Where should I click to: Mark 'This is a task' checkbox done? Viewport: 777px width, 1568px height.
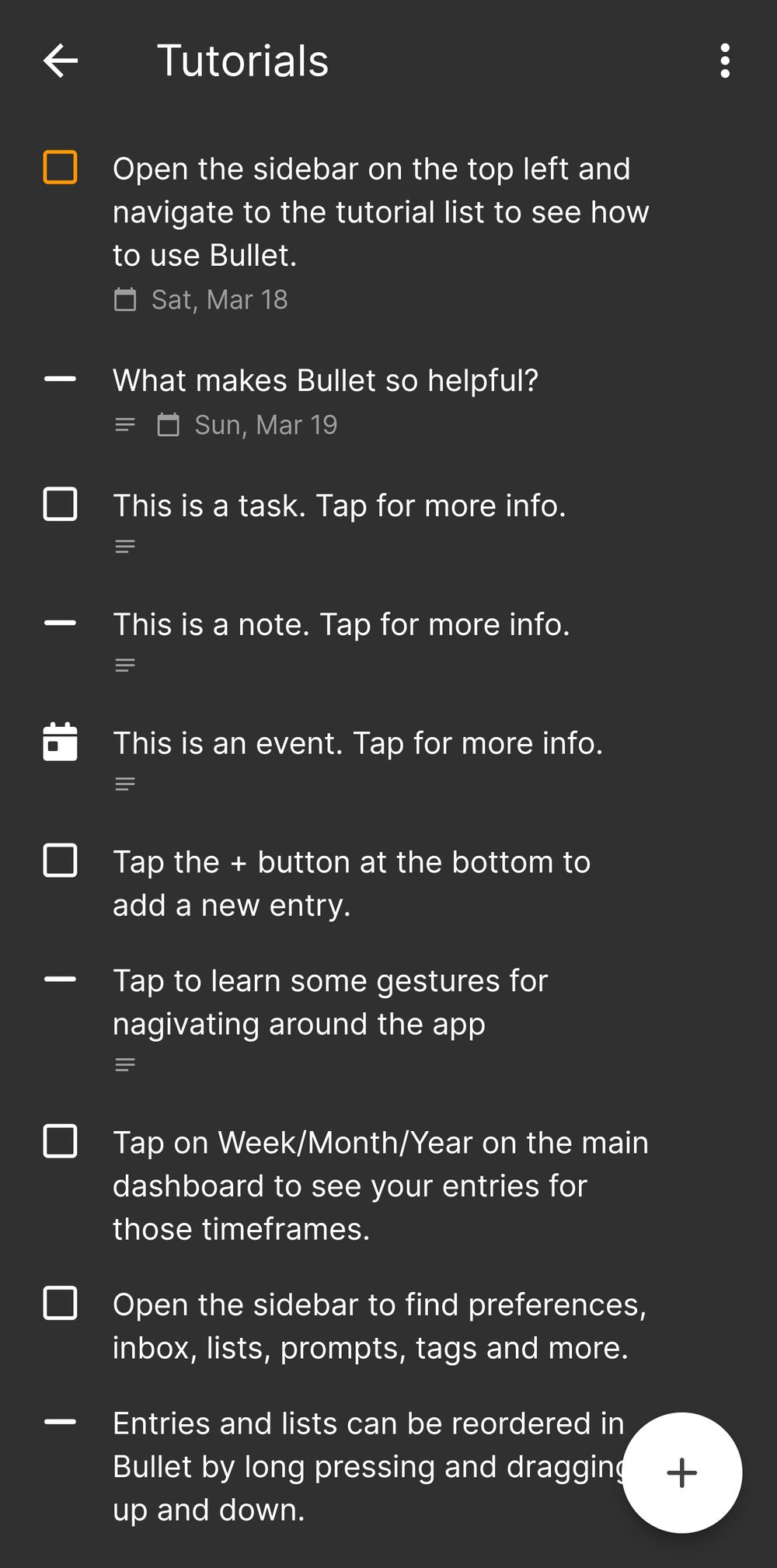click(x=60, y=504)
